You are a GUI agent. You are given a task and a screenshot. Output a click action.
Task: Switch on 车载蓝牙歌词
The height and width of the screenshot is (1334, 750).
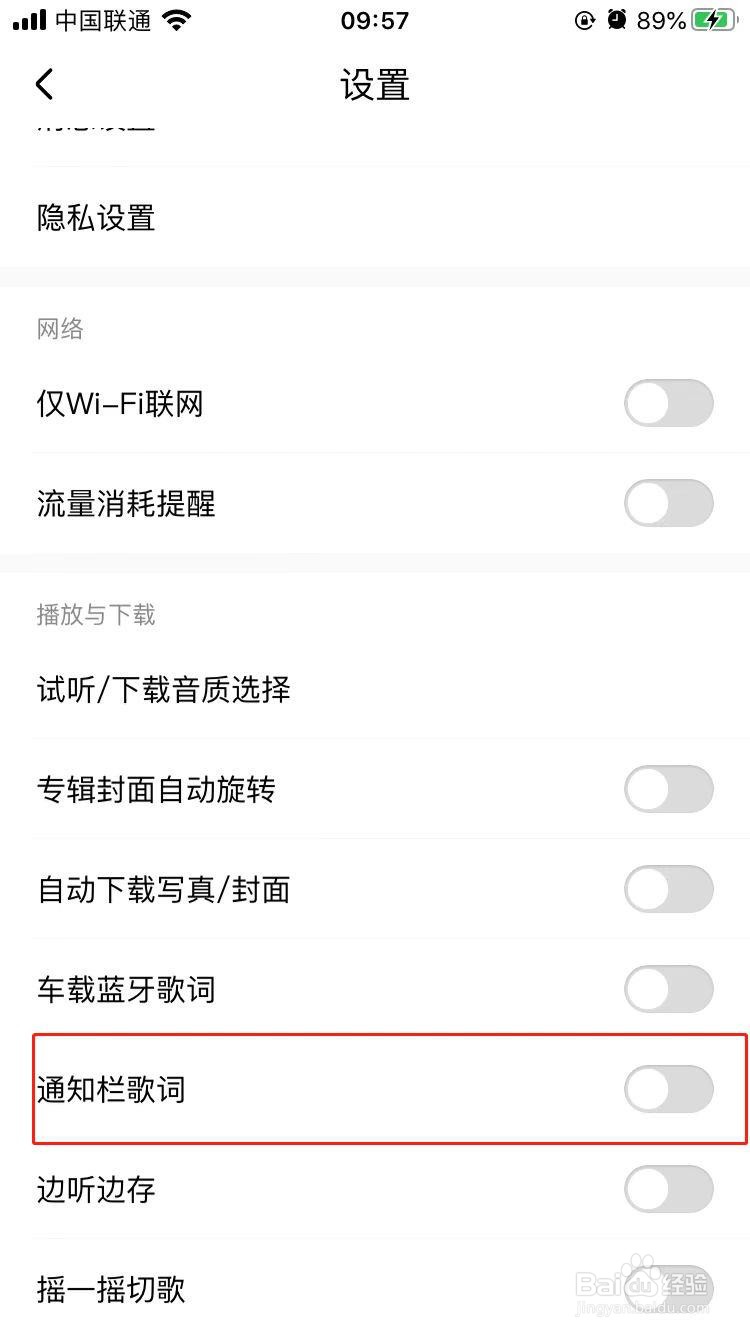tap(668, 989)
